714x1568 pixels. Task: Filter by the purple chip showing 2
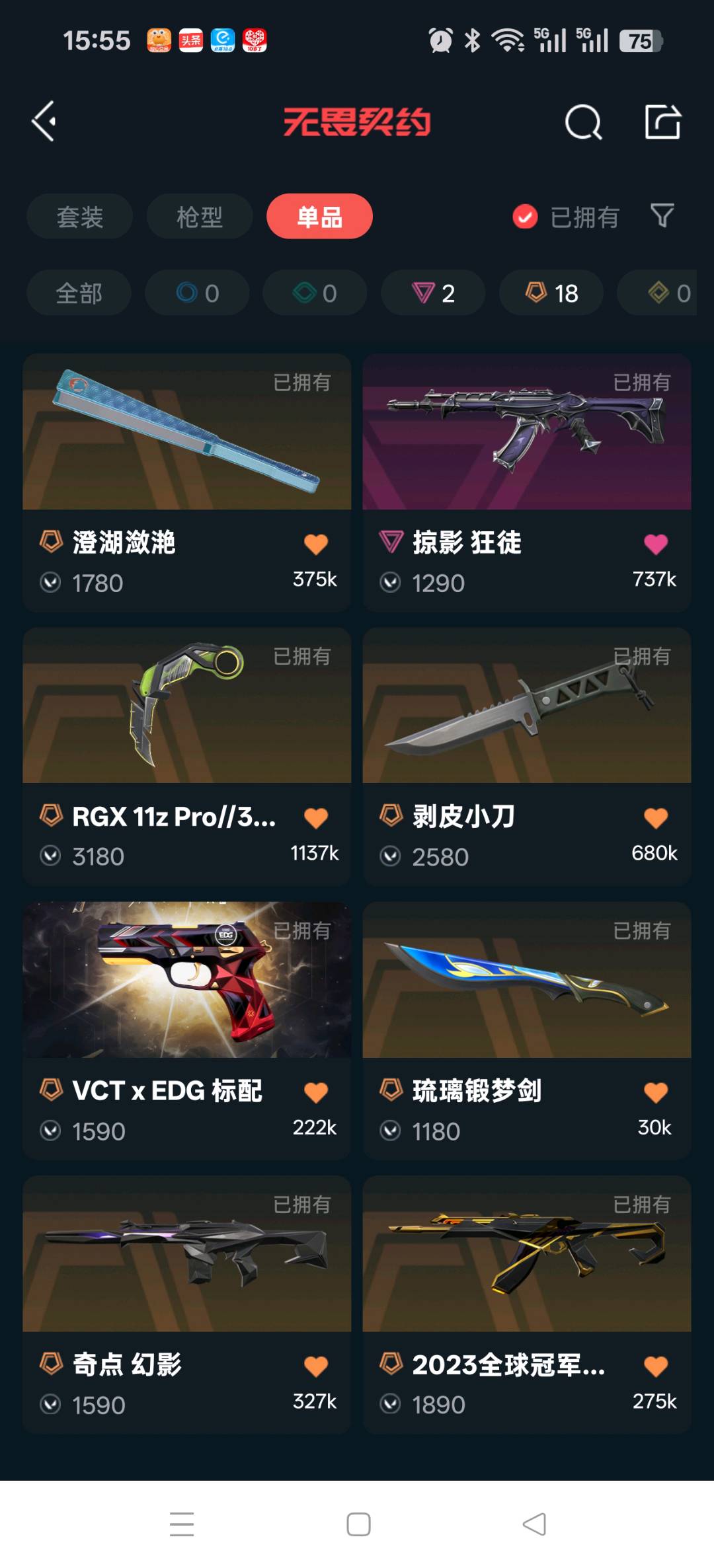pyautogui.click(x=432, y=293)
